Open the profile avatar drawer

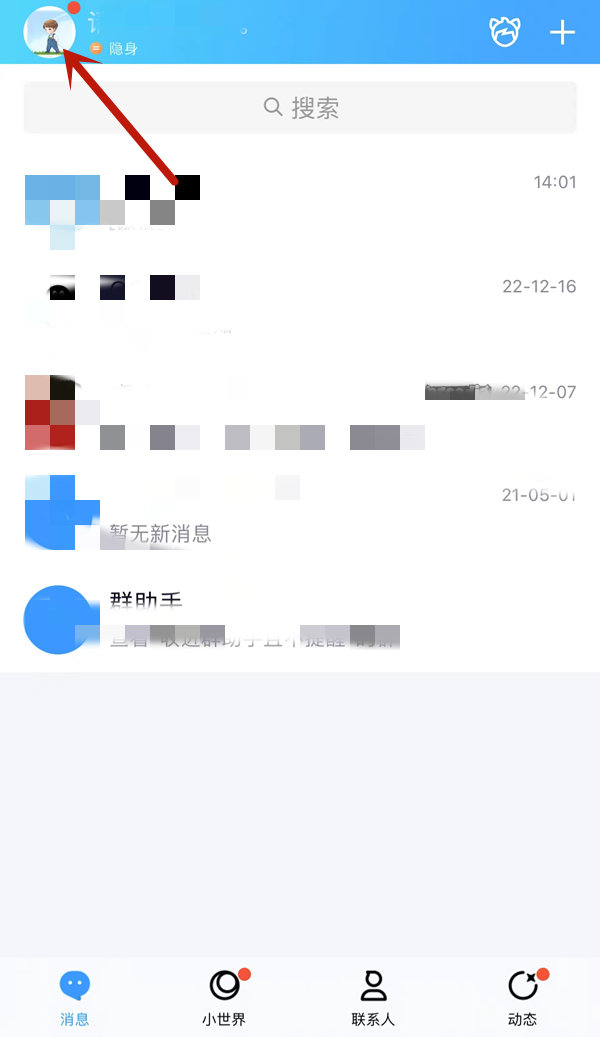49,32
